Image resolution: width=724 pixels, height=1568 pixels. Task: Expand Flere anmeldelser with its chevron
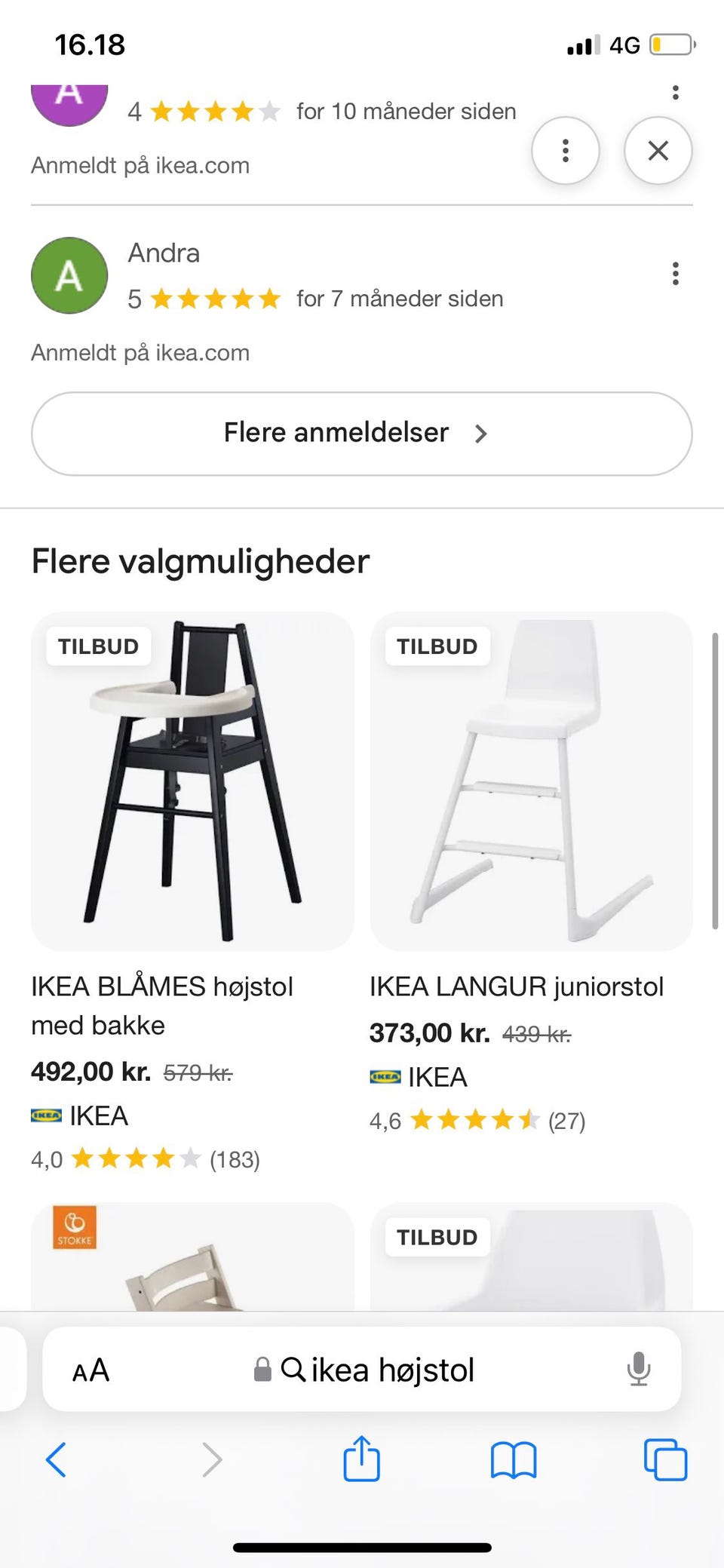[x=481, y=434]
